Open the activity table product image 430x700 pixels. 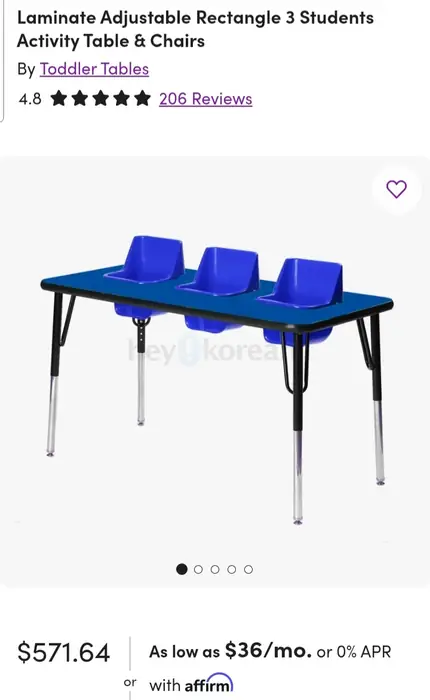click(x=217, y=379)
